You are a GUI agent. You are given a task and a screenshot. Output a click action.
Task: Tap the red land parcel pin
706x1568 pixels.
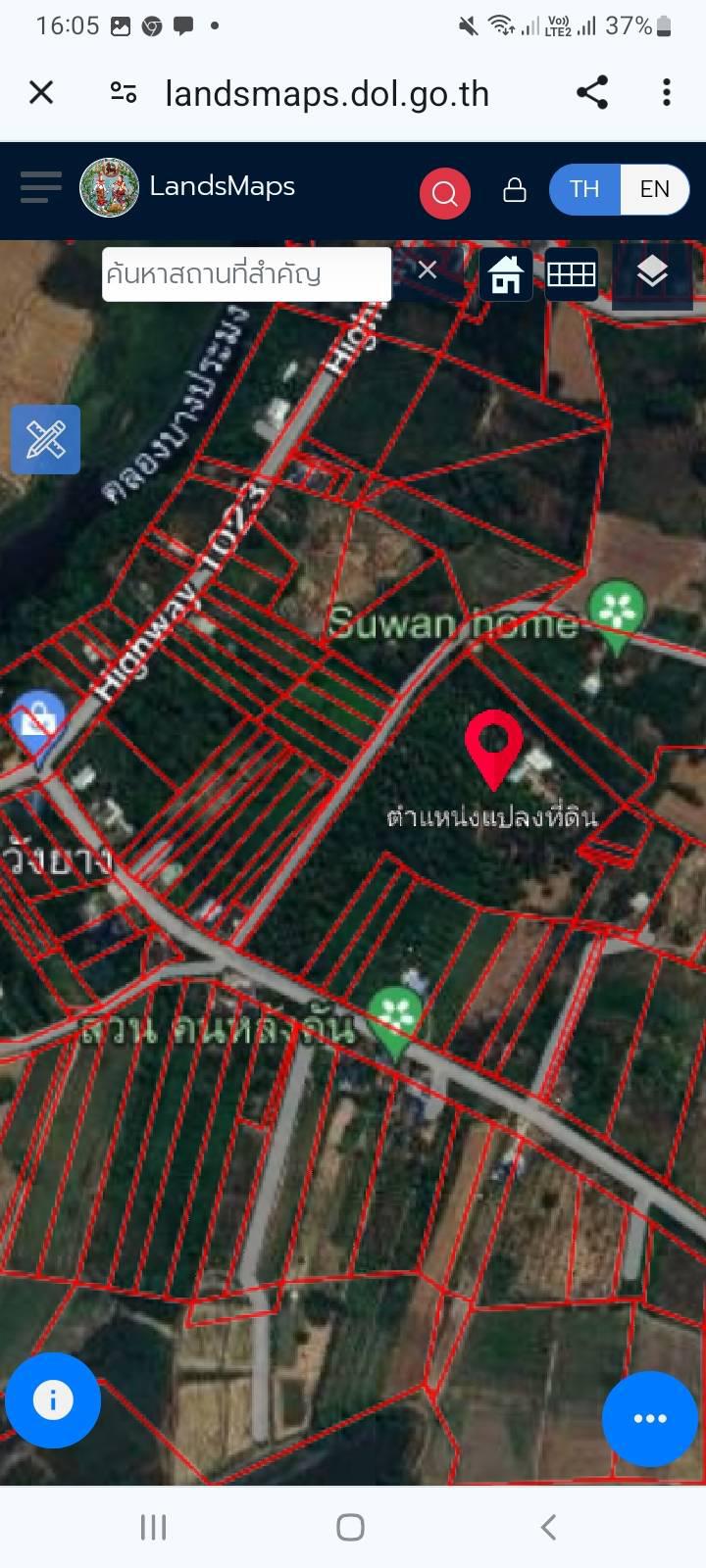(x=493, y=750)
